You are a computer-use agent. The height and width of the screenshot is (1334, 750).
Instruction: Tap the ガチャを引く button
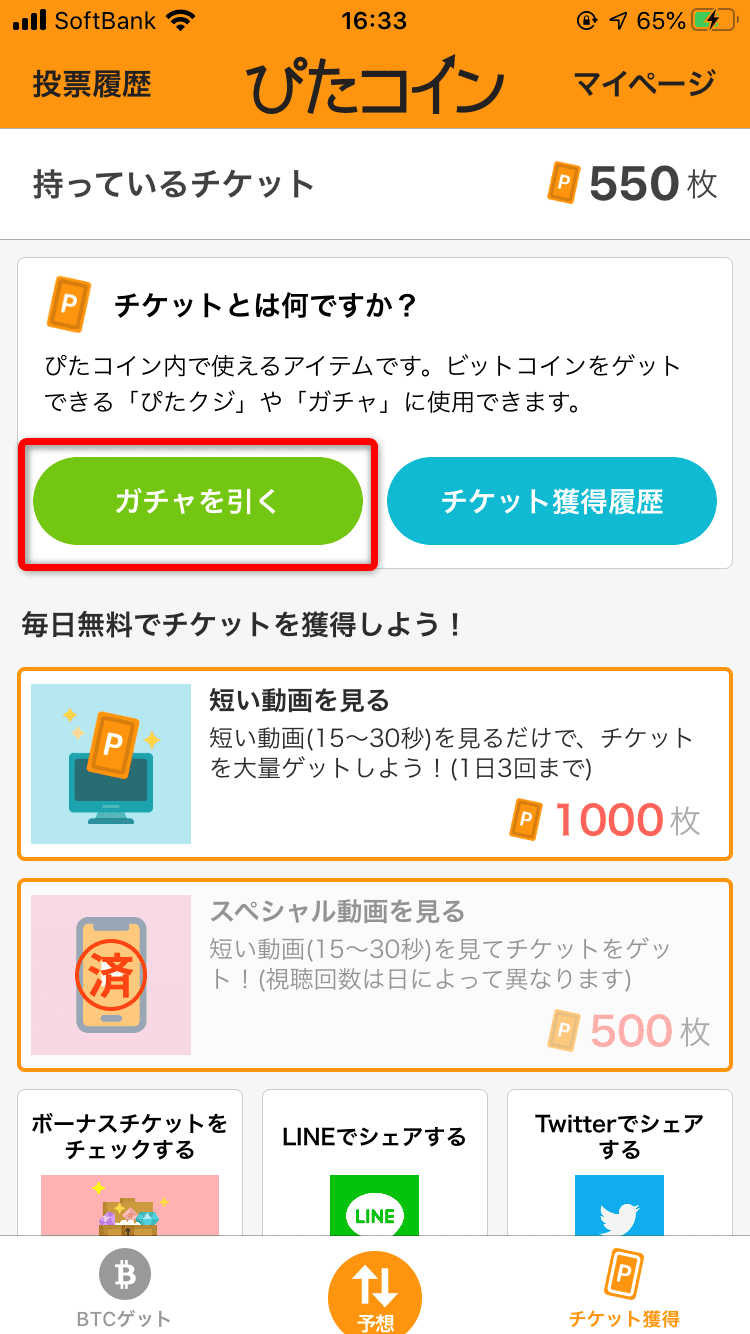(198, 501)
